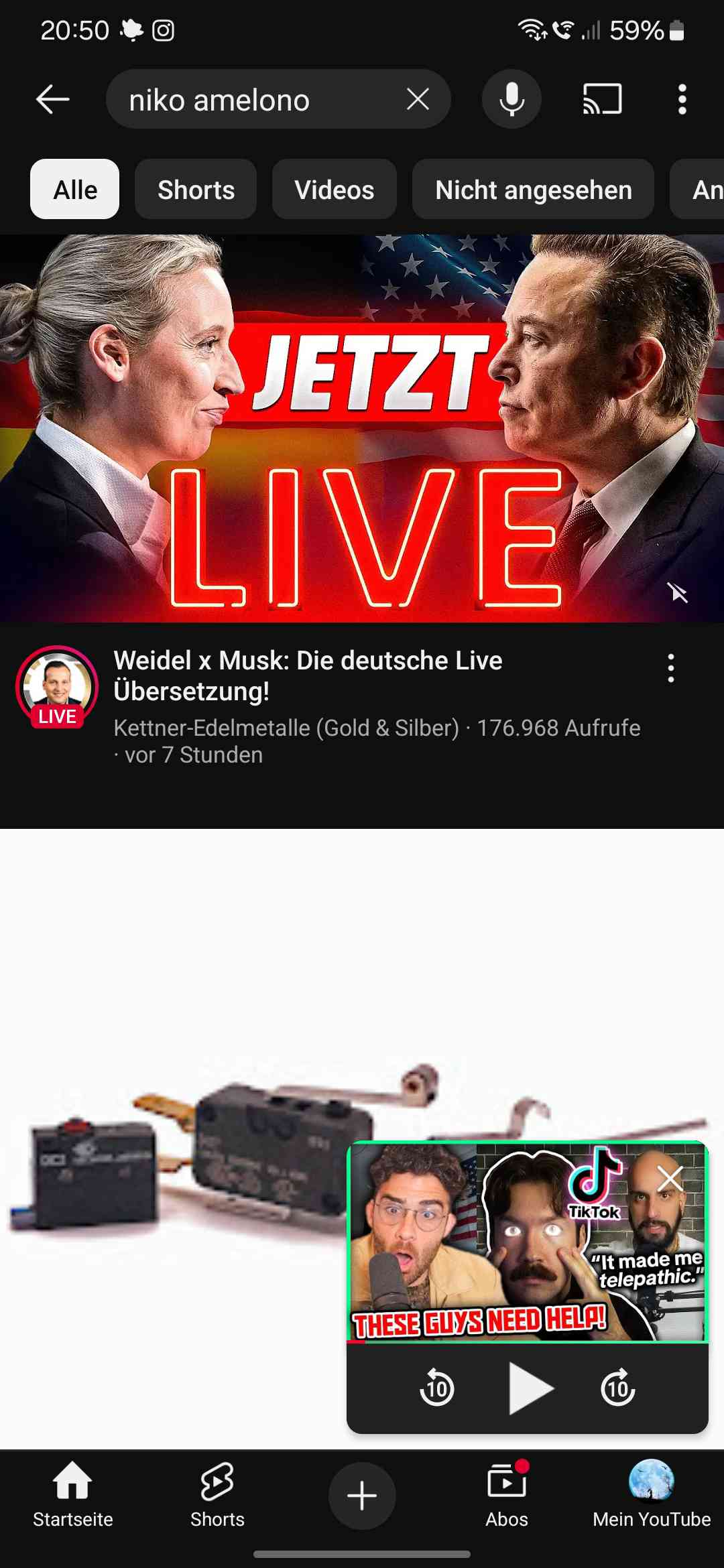
Task: Create new content with plus button
Action: coord(362,1496)
